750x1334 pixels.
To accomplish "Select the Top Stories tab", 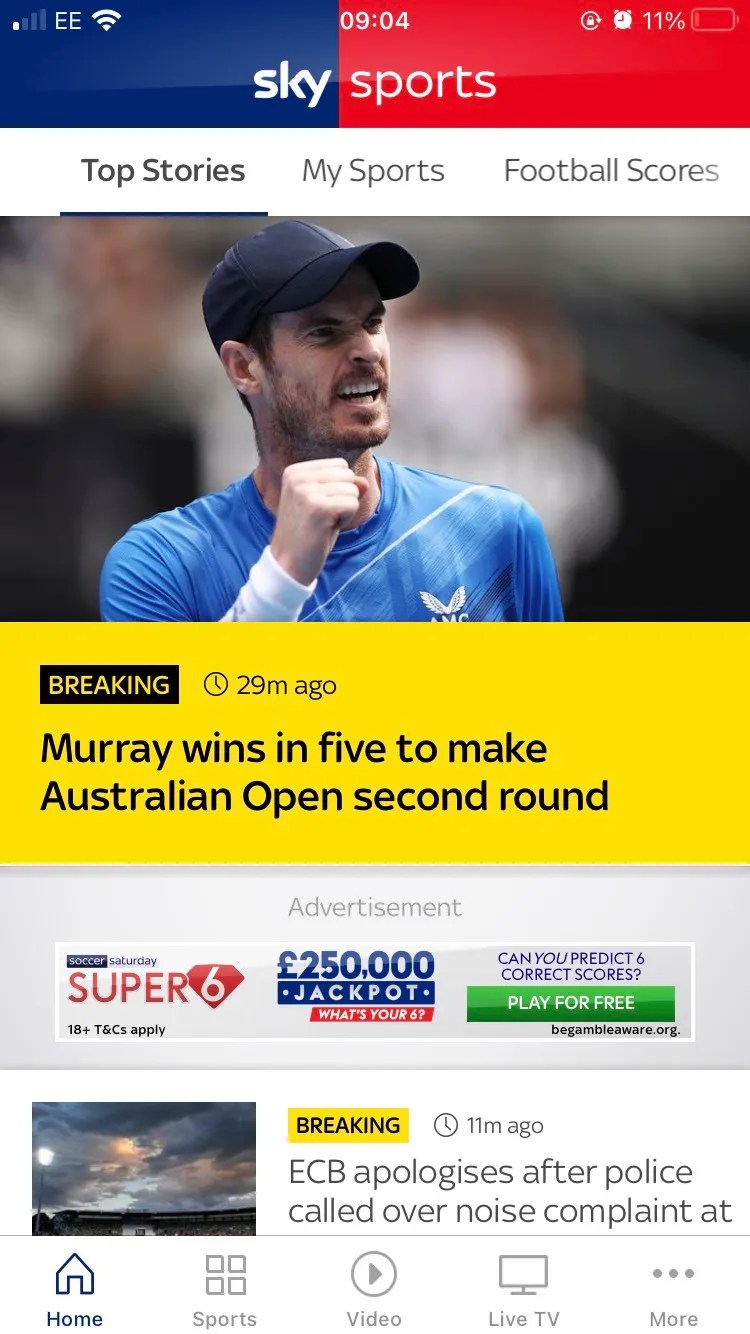I will tap(163, 170).
